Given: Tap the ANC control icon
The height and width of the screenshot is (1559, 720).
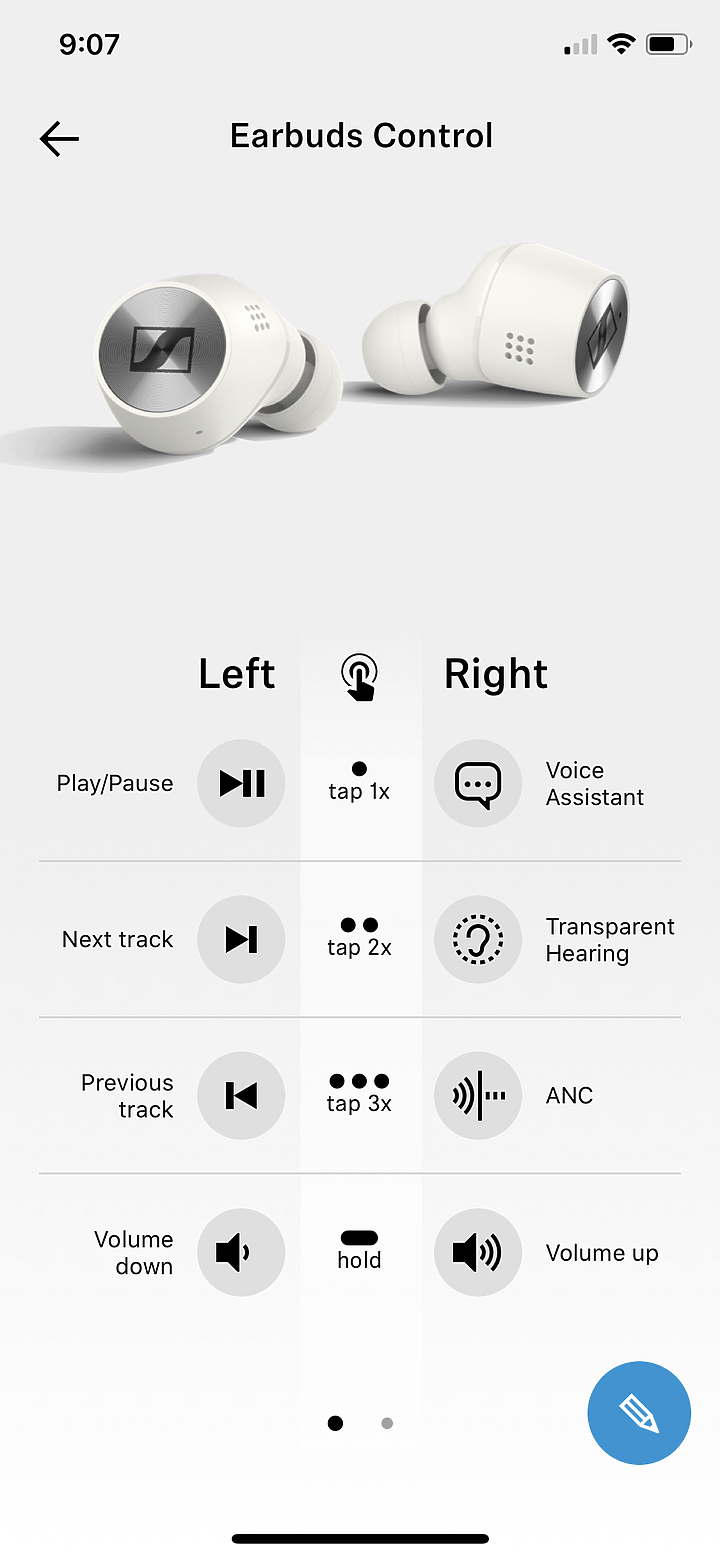Looking at the screenshot, I should [x=478, y=1096].
